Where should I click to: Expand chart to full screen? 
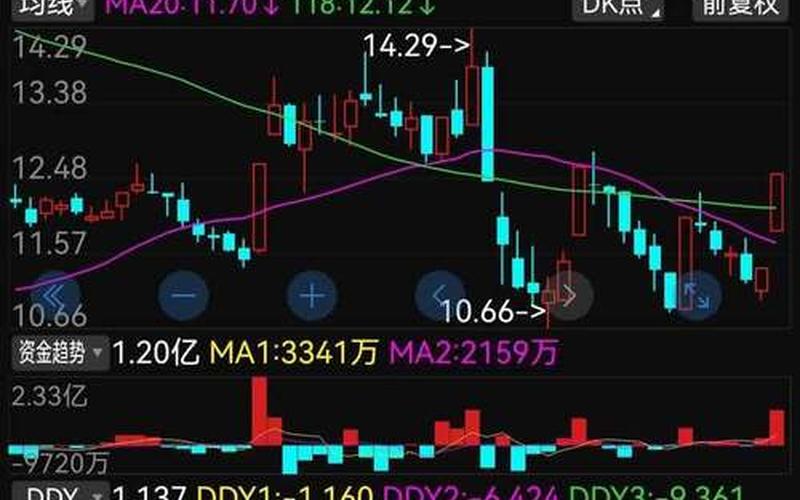pos(696,295)
